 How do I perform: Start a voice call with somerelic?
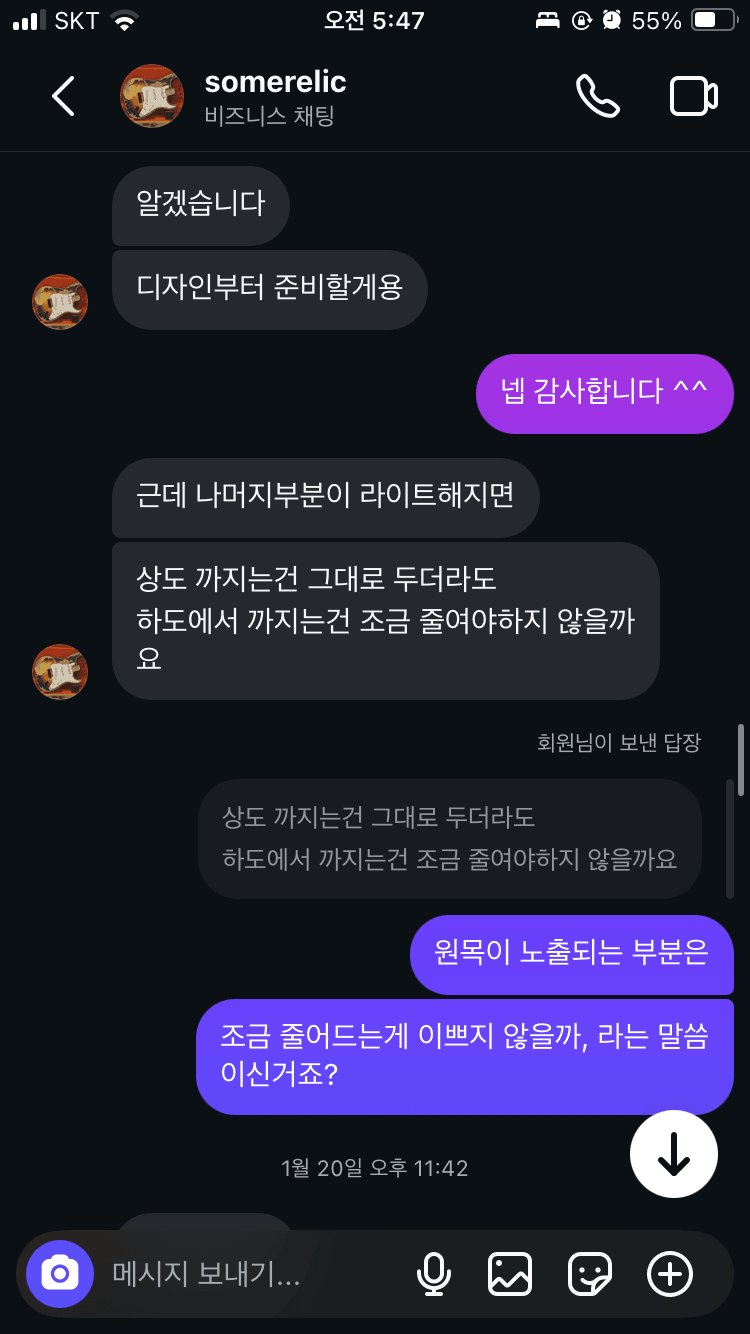(x=598, y=96)
